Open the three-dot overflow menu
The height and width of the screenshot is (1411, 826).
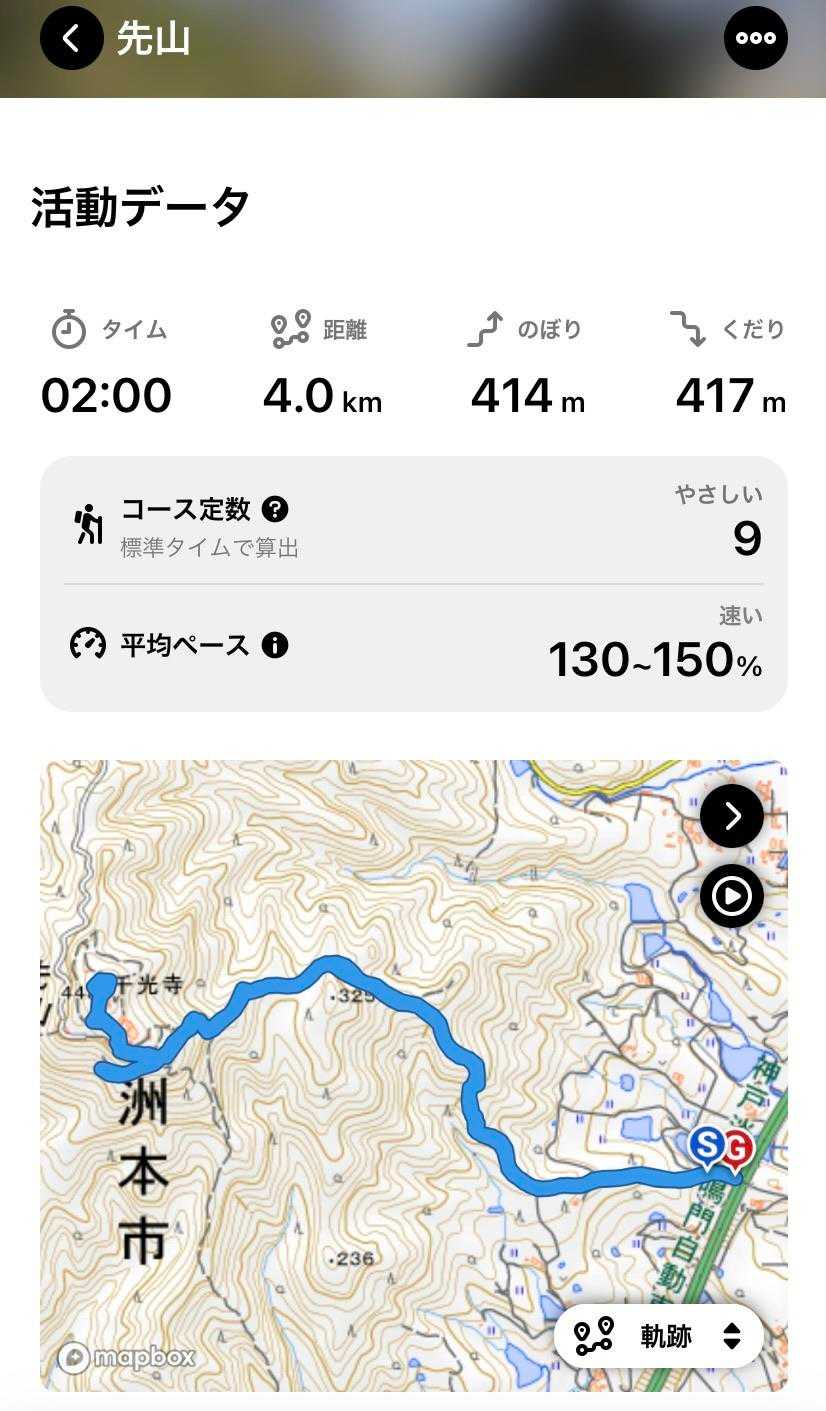pyautogui.click(x=755, y=38)
